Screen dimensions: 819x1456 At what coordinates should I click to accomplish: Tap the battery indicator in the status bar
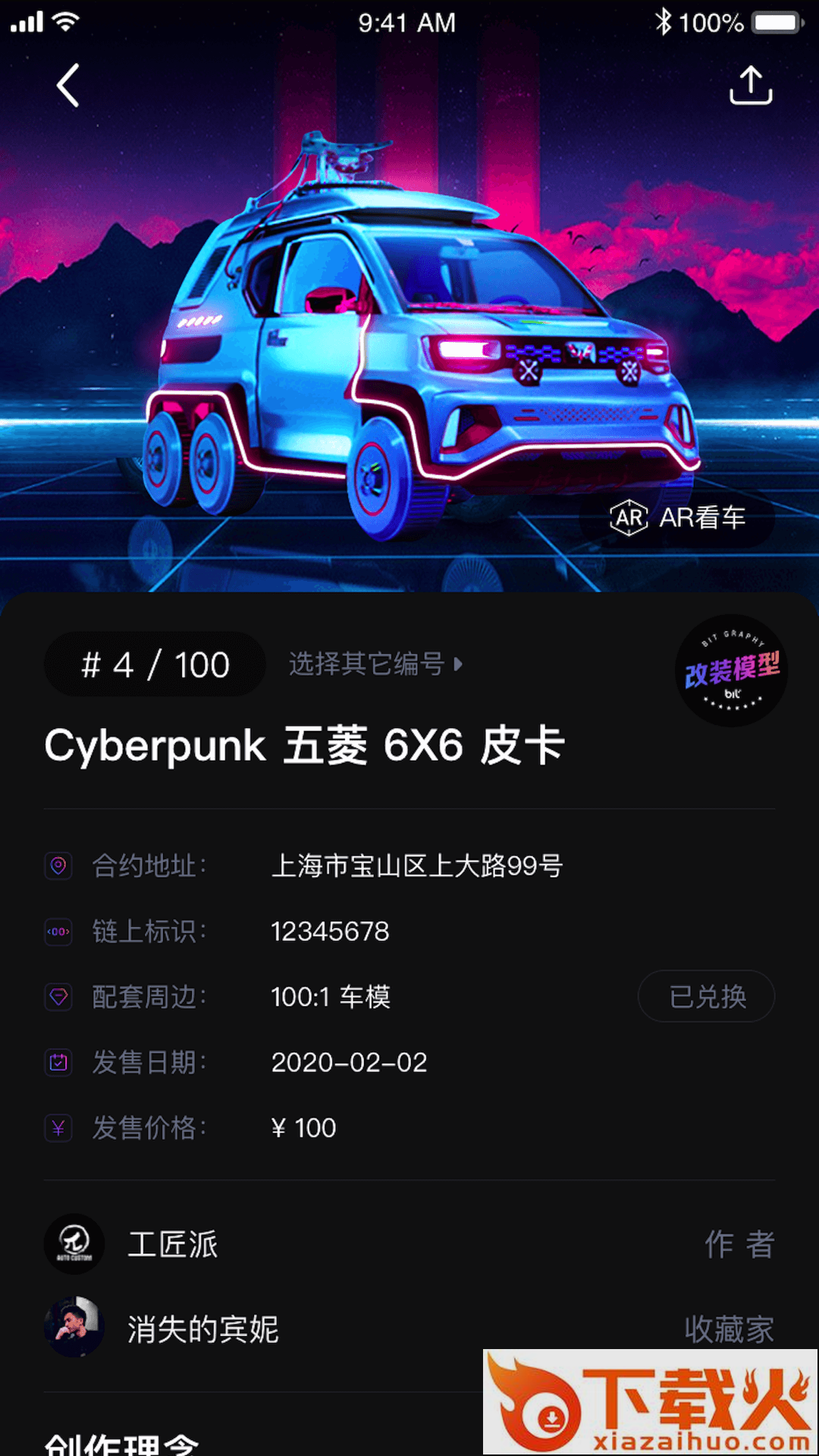pyautogui.click(x=777, y=23)
